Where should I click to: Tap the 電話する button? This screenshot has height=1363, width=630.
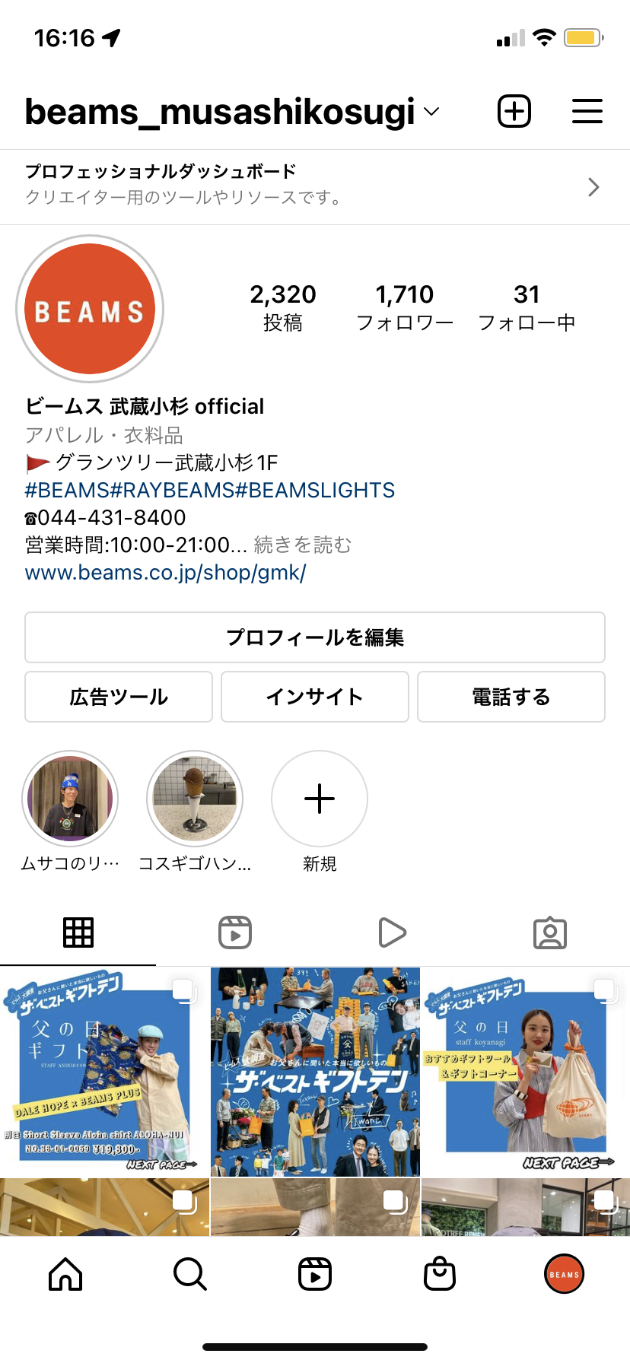point(510,697)
